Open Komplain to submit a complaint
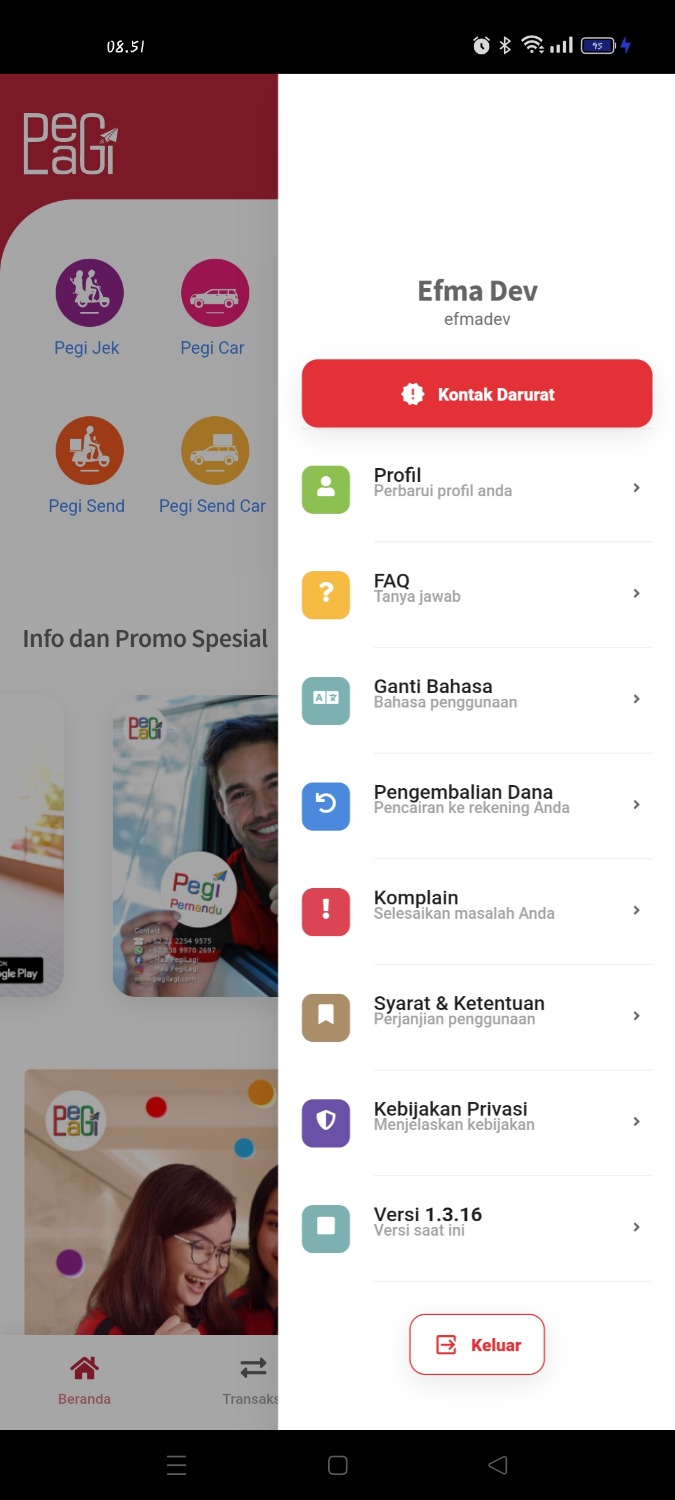 pos(477,911)
